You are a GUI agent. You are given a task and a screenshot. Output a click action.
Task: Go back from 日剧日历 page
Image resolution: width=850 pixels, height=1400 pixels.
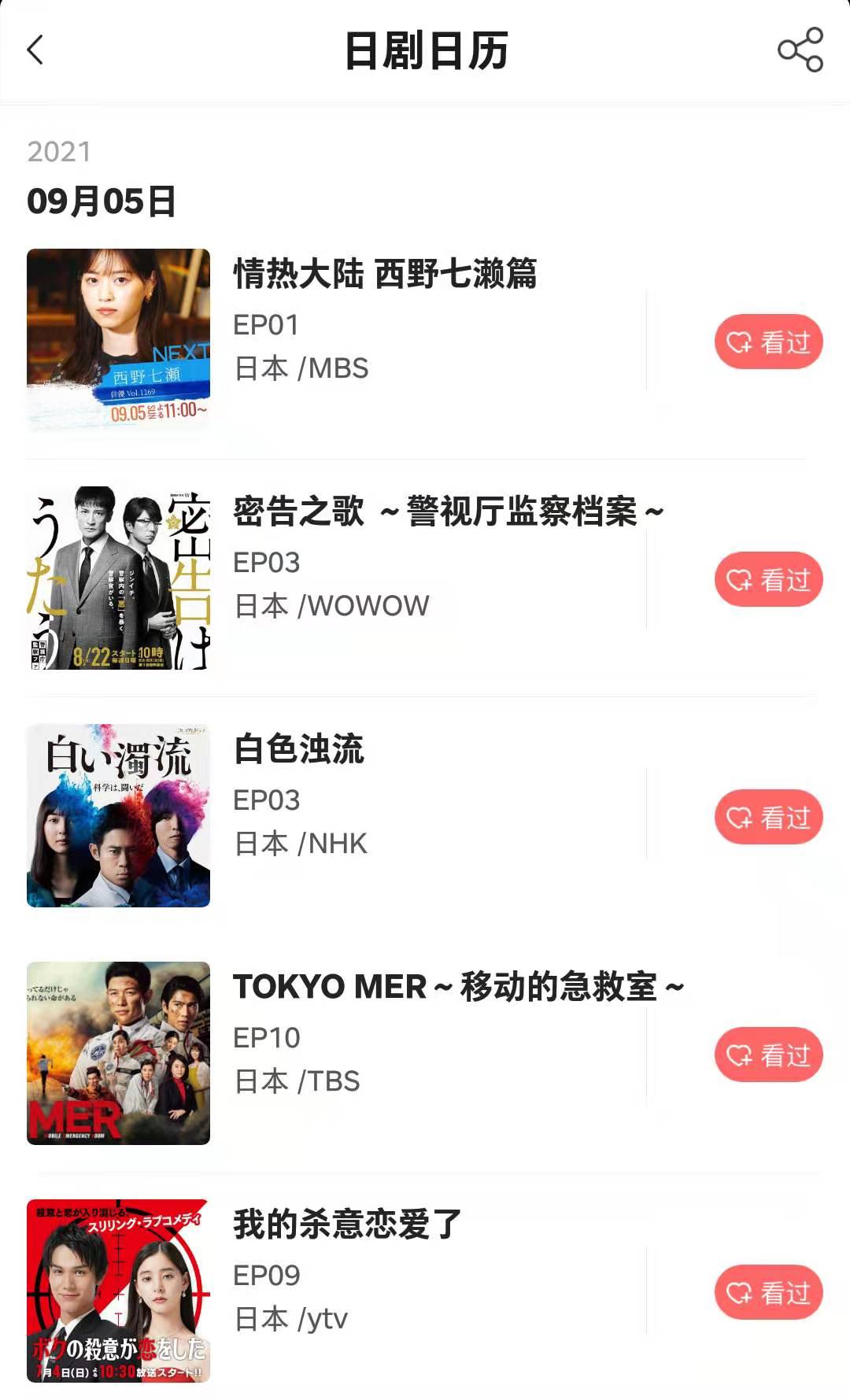point(35,50)
